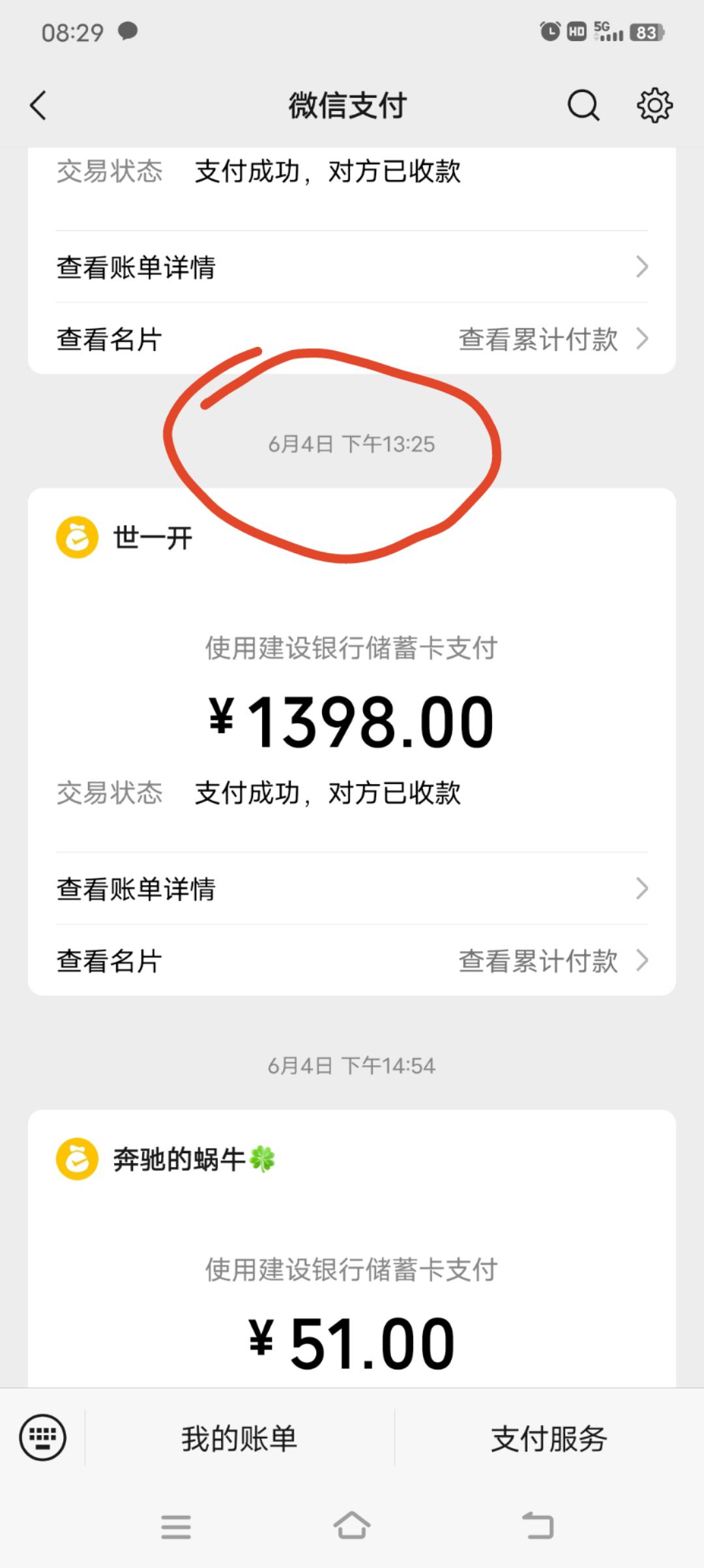Open the settings gear icon
The height and width of the screenshot is (1568, 704).
(654, 105)
